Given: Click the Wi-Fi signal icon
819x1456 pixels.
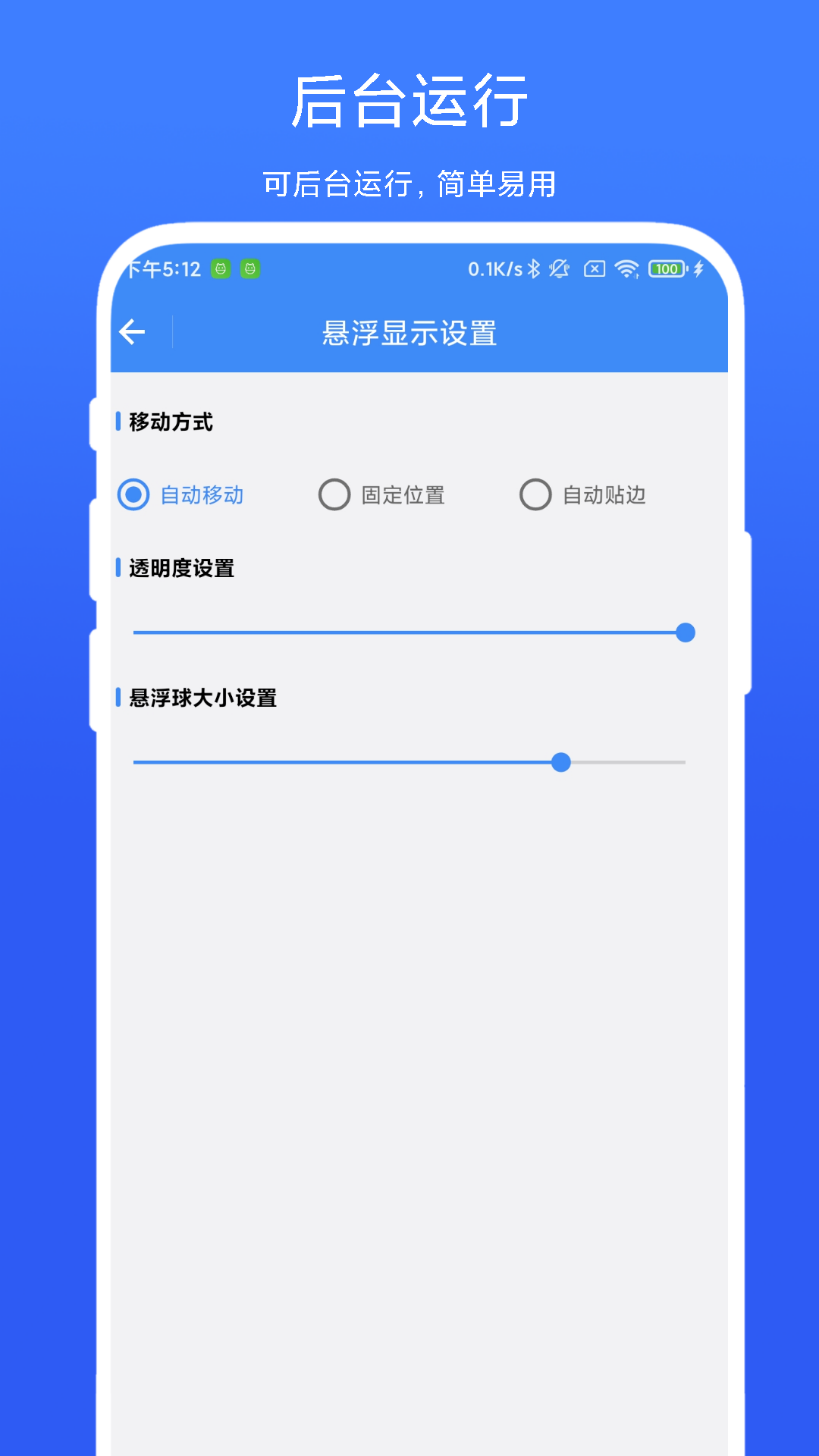Looking at the screenshot, I should [x=626, y=268].
